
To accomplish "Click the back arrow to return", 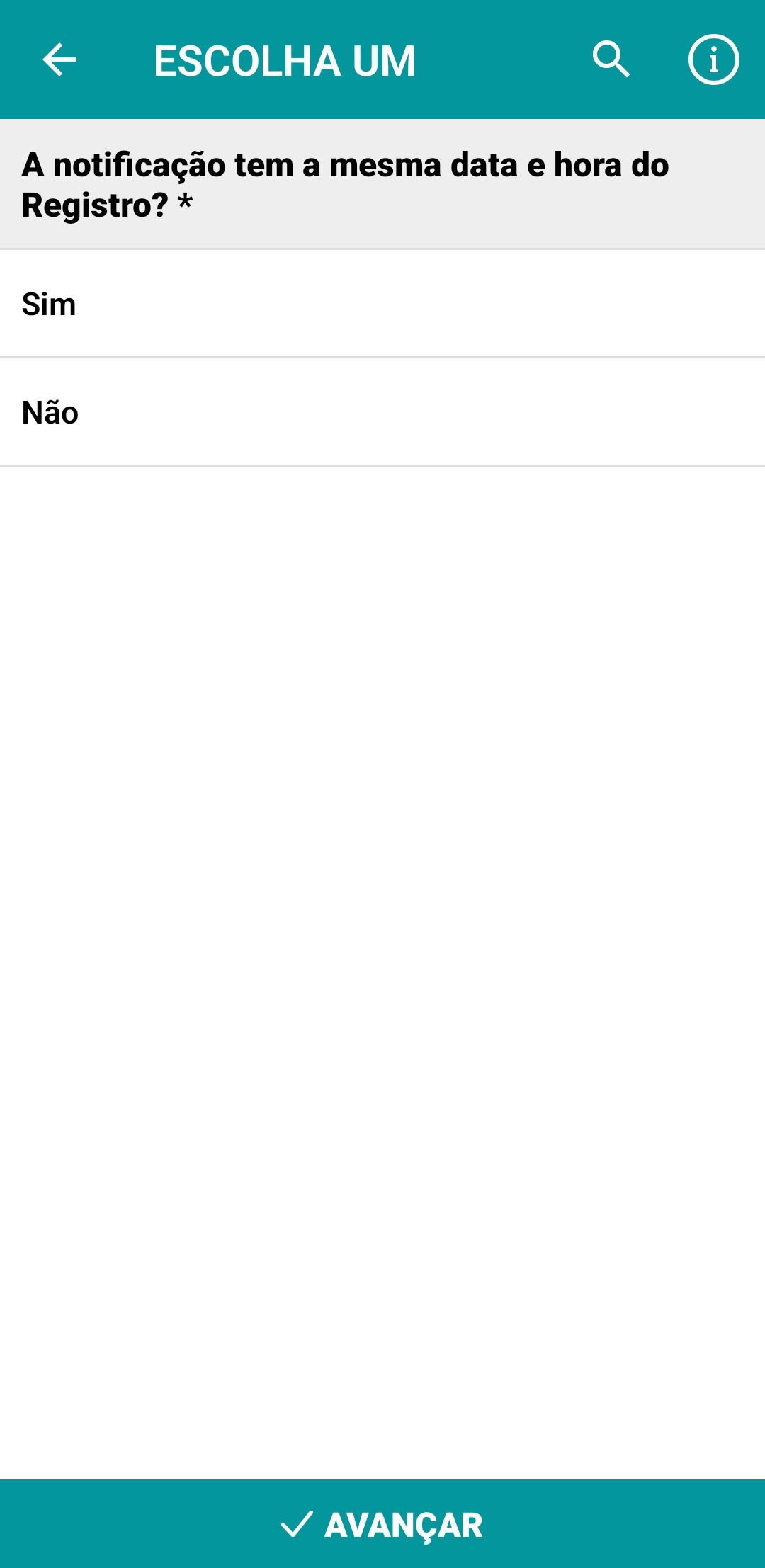I will point(58,61).
